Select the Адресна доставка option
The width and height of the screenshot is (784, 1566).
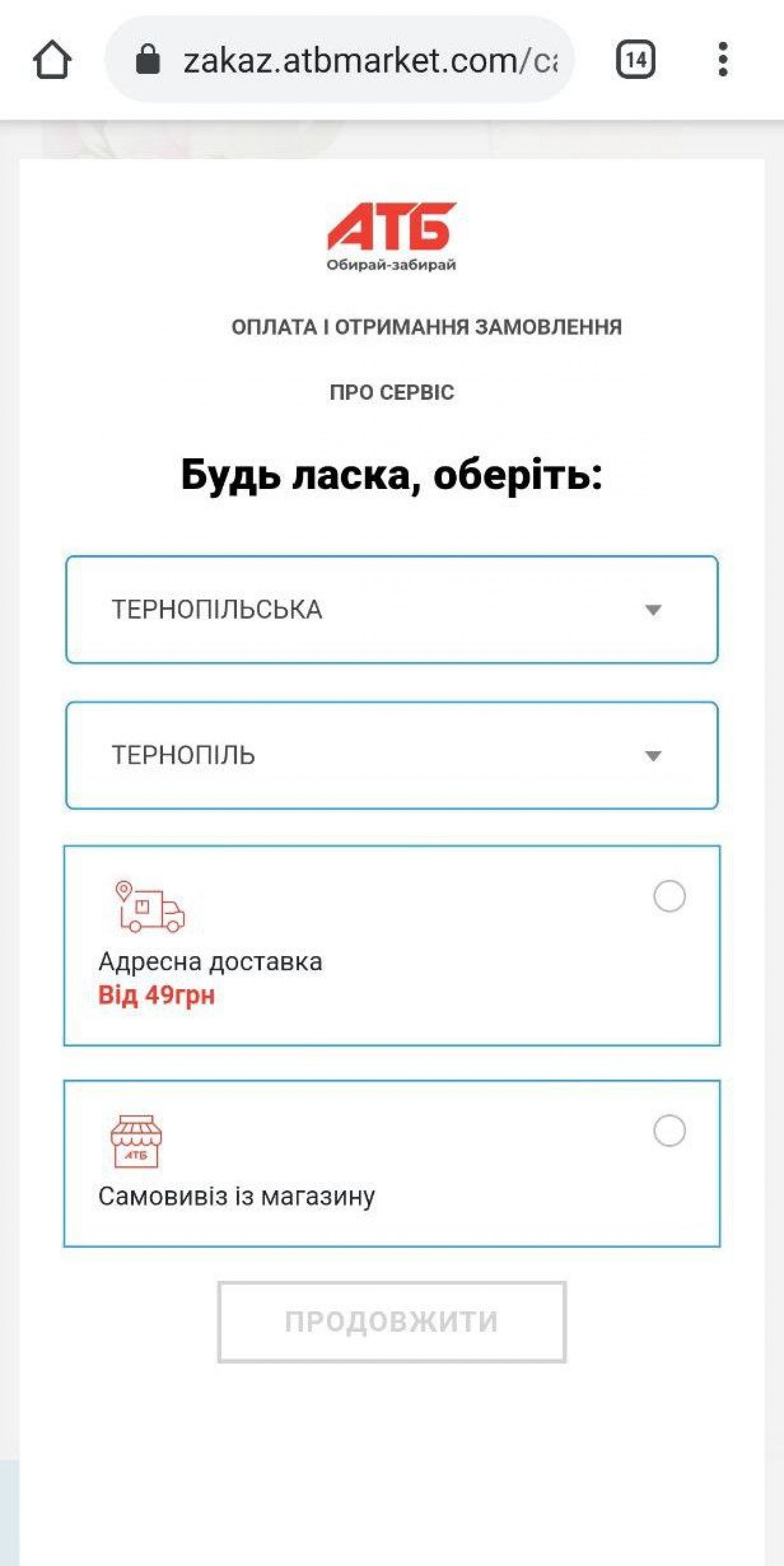pos(669,896)
